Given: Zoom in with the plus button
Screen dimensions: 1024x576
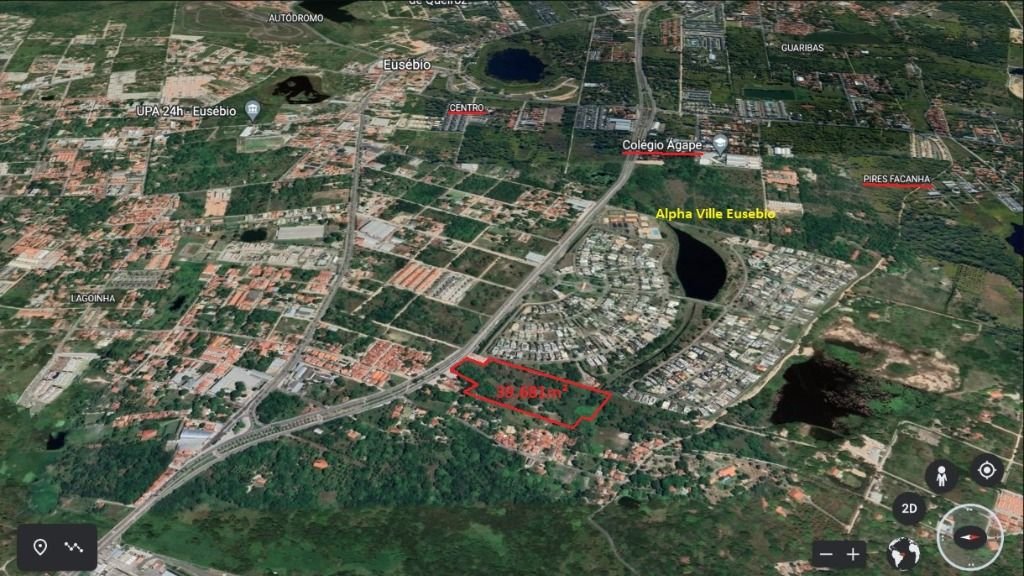Looking at the screenshot, I should pos(853,553).
